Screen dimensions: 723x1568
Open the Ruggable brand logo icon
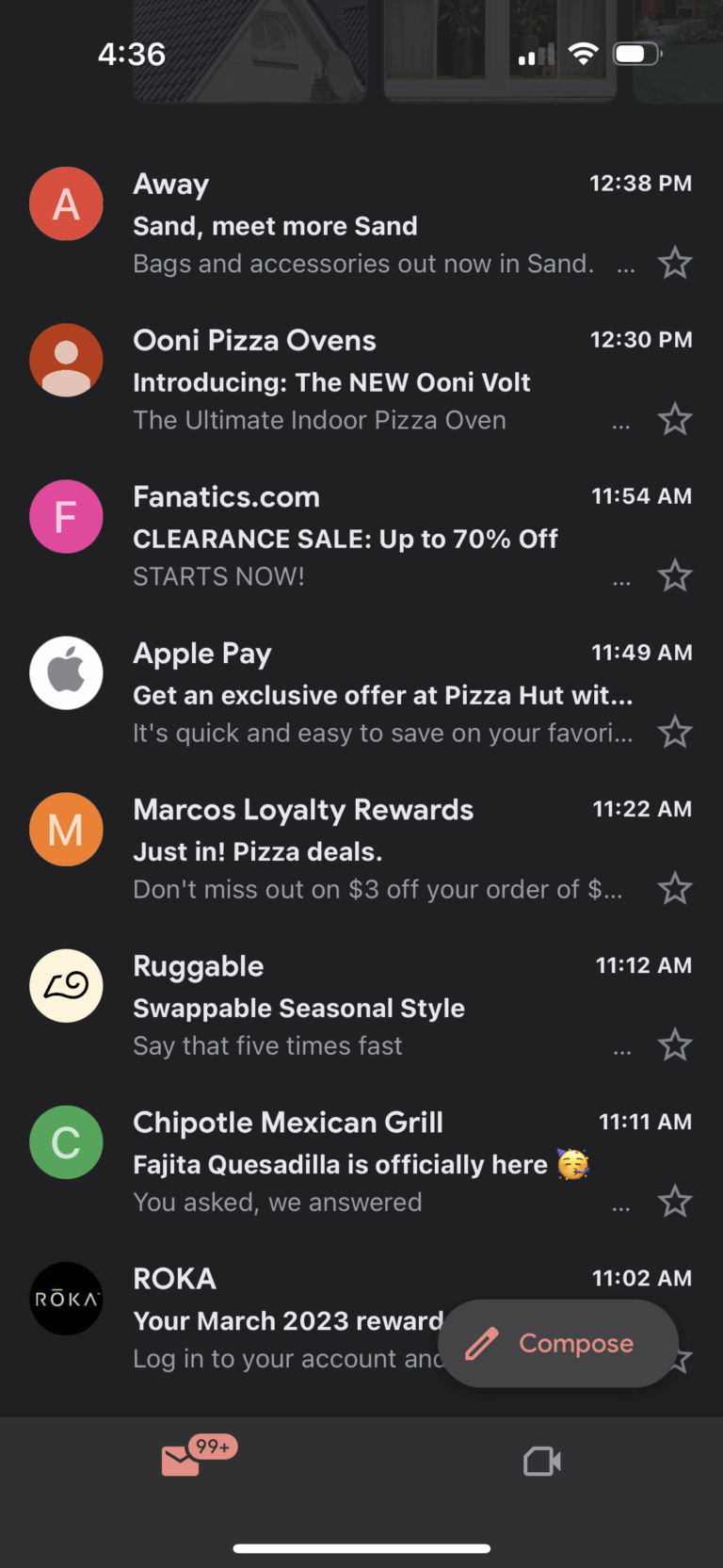(66, 986)
